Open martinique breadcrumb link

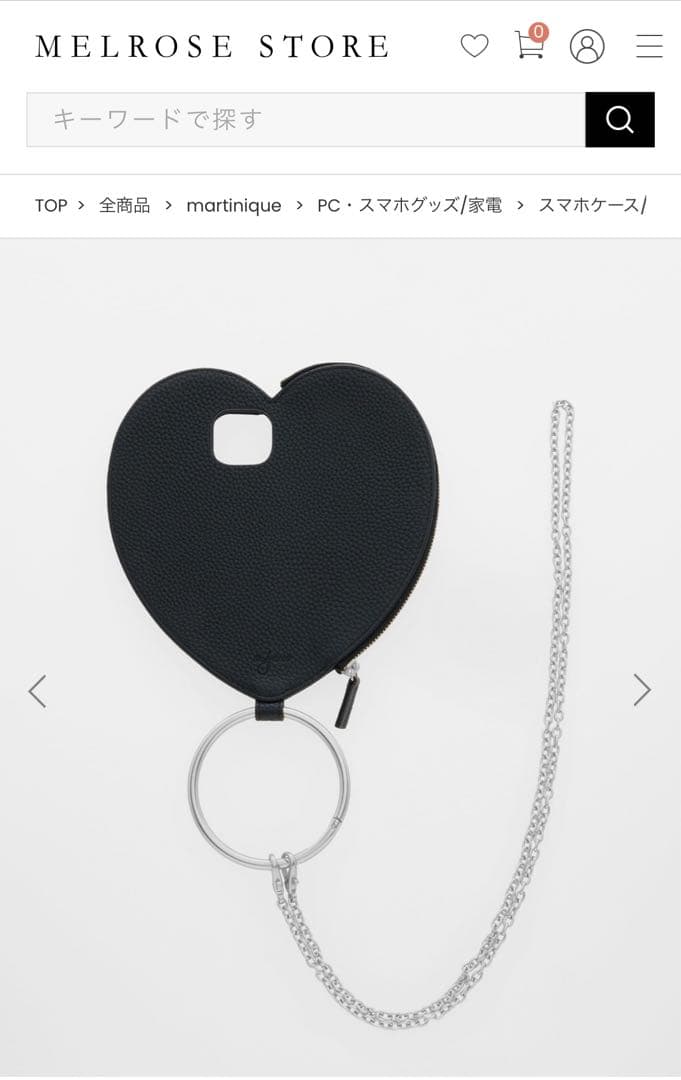(233, 205)
